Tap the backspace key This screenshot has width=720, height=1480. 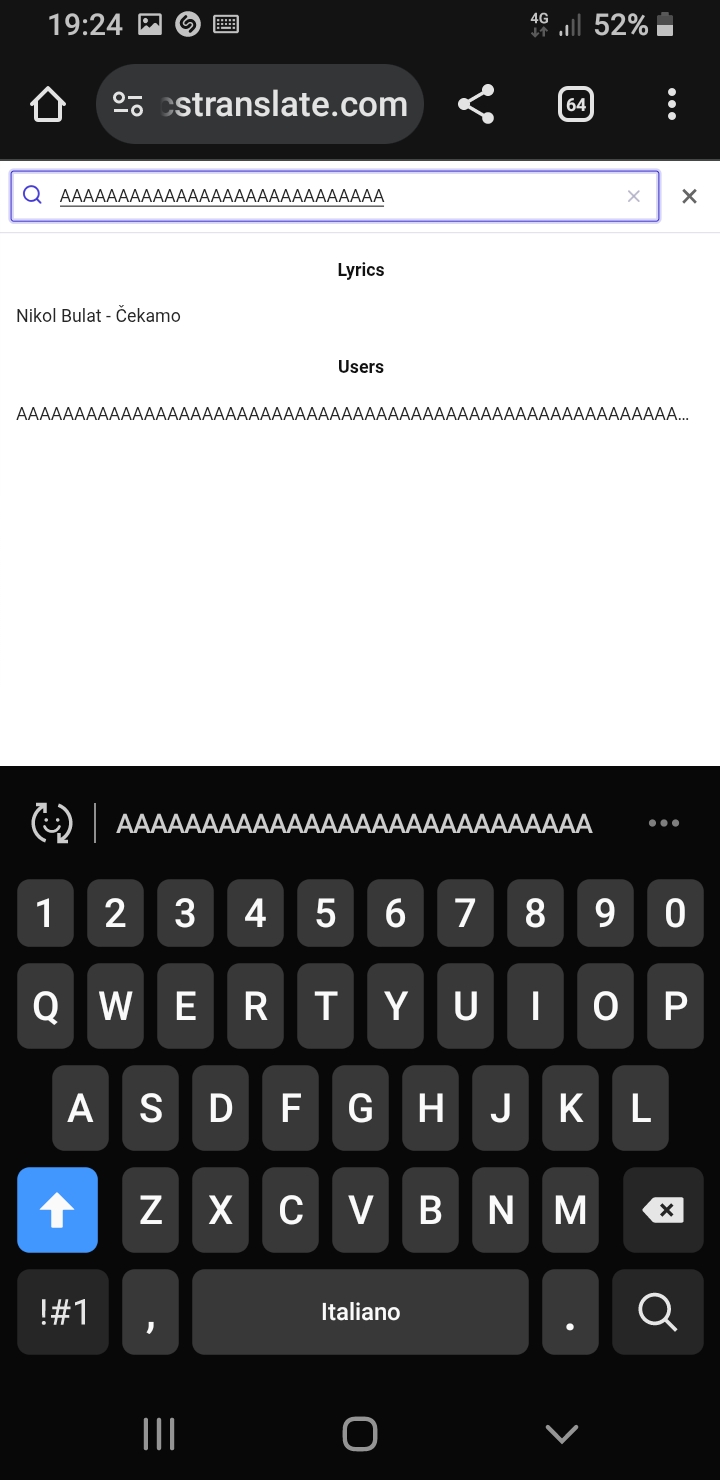click(x=662, y=1211)
